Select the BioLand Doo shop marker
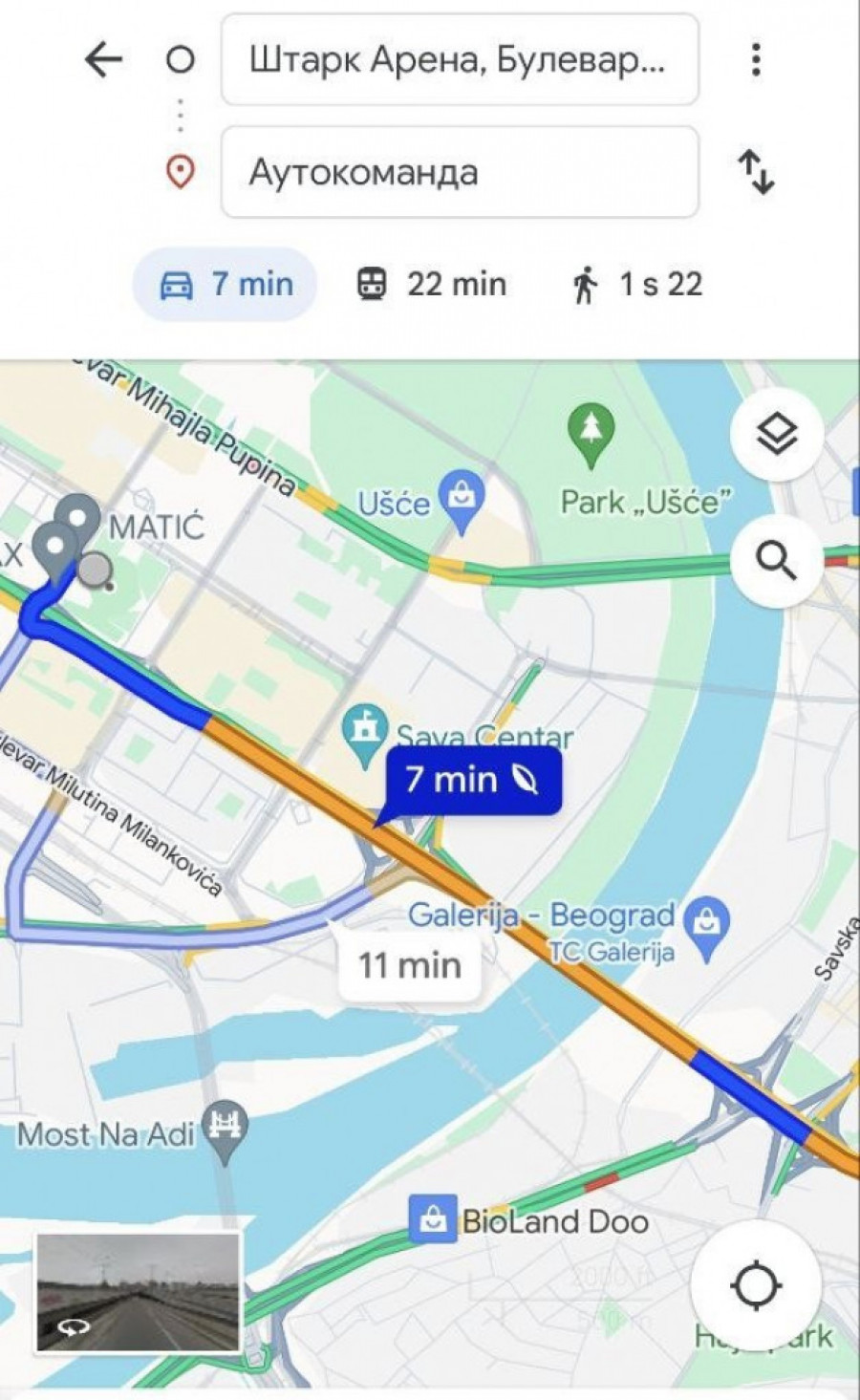The height and width of the screenshot is (1400, 860). (433, 1219)
